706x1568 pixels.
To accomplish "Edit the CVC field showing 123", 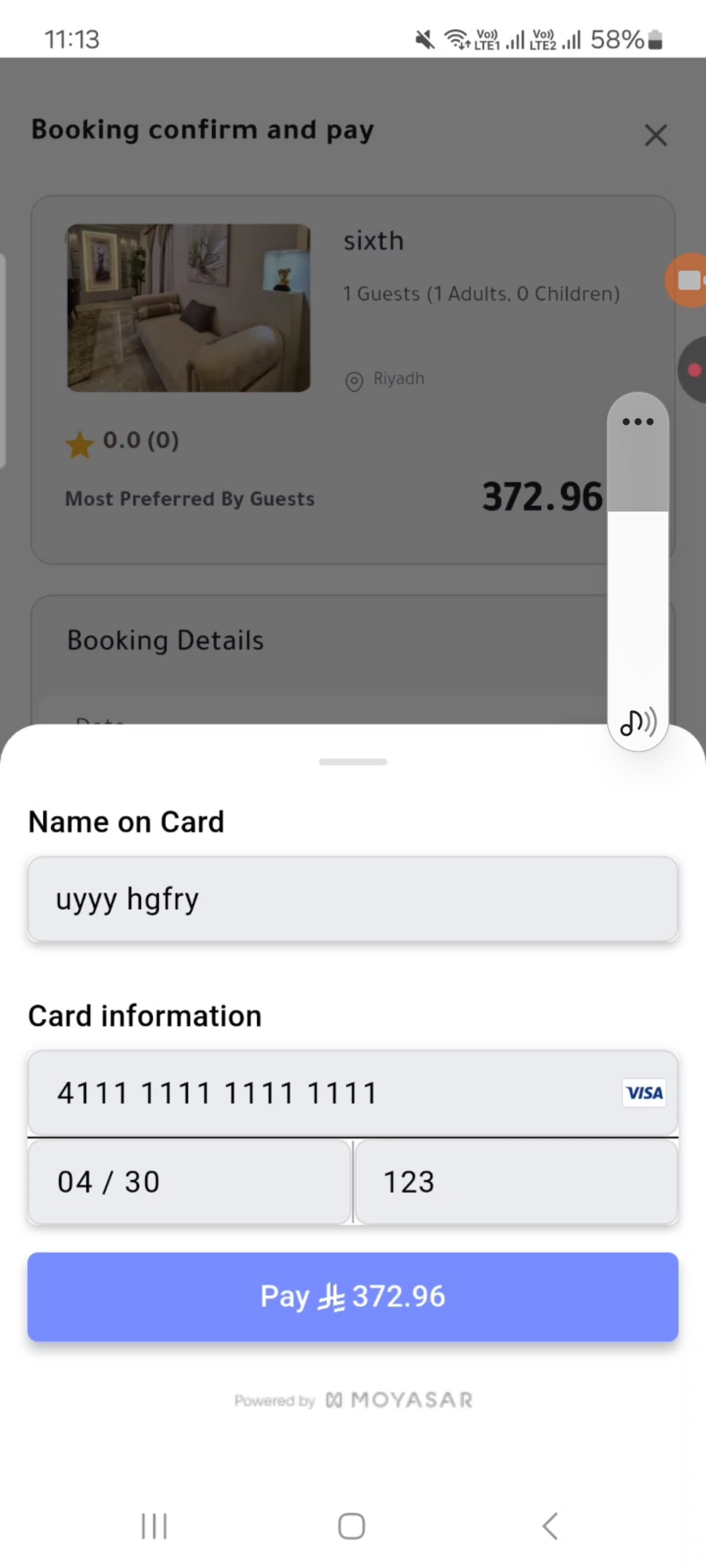I will [516, 1182].
